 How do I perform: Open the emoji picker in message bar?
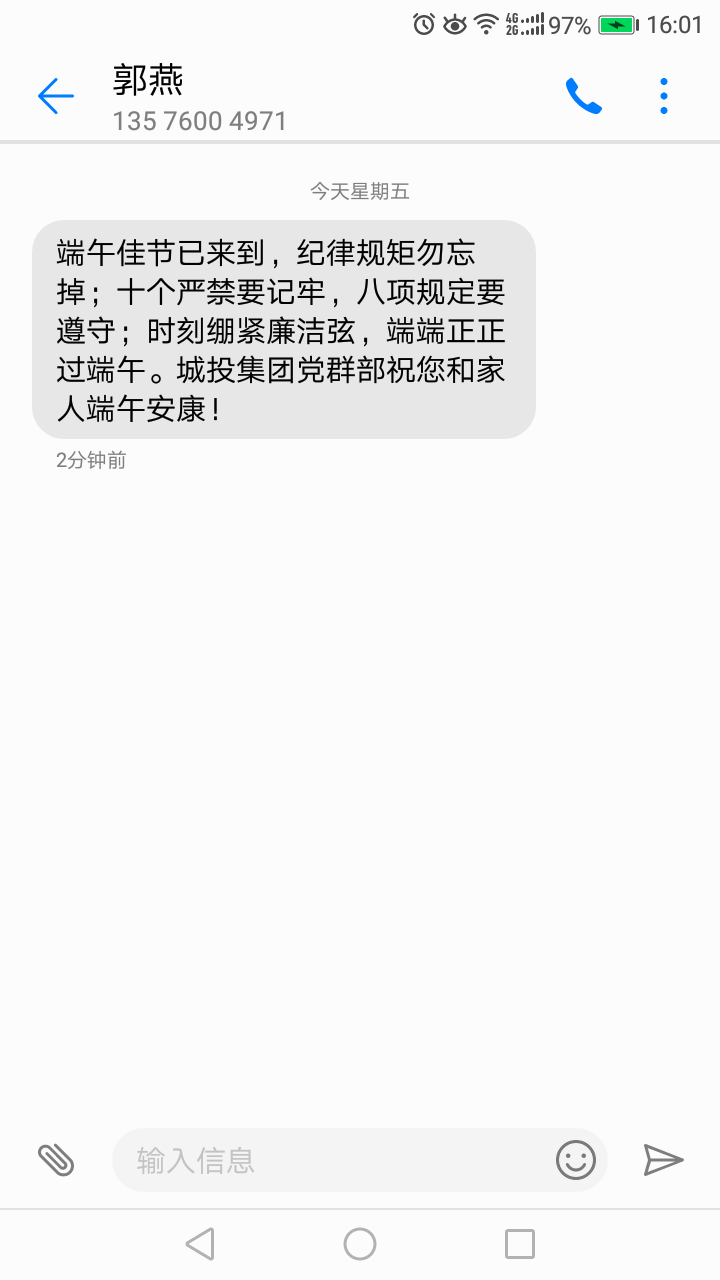[x=575, y=1160]
